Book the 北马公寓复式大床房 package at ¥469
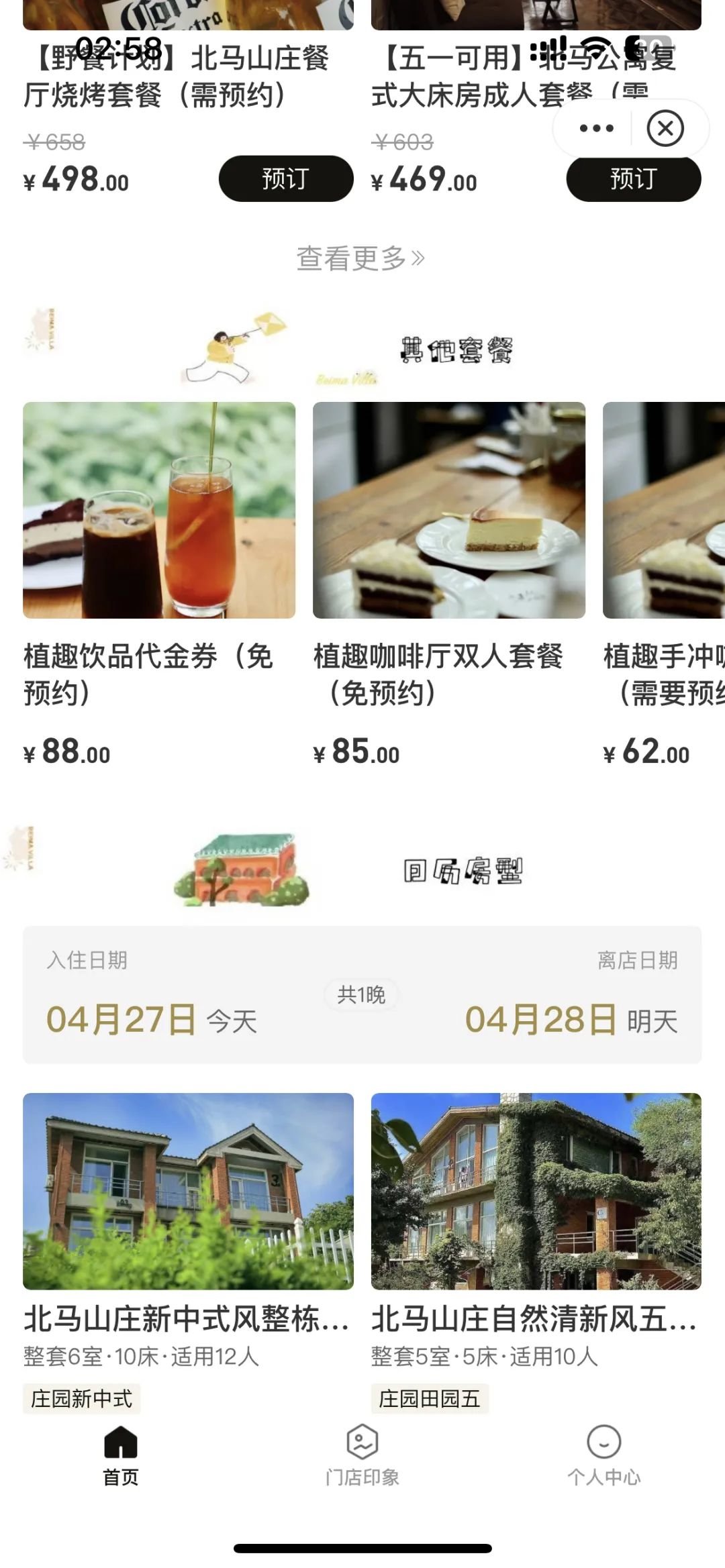Image resolution: width=725 pixels, height=1568 pixels. (x=633, y=179)
